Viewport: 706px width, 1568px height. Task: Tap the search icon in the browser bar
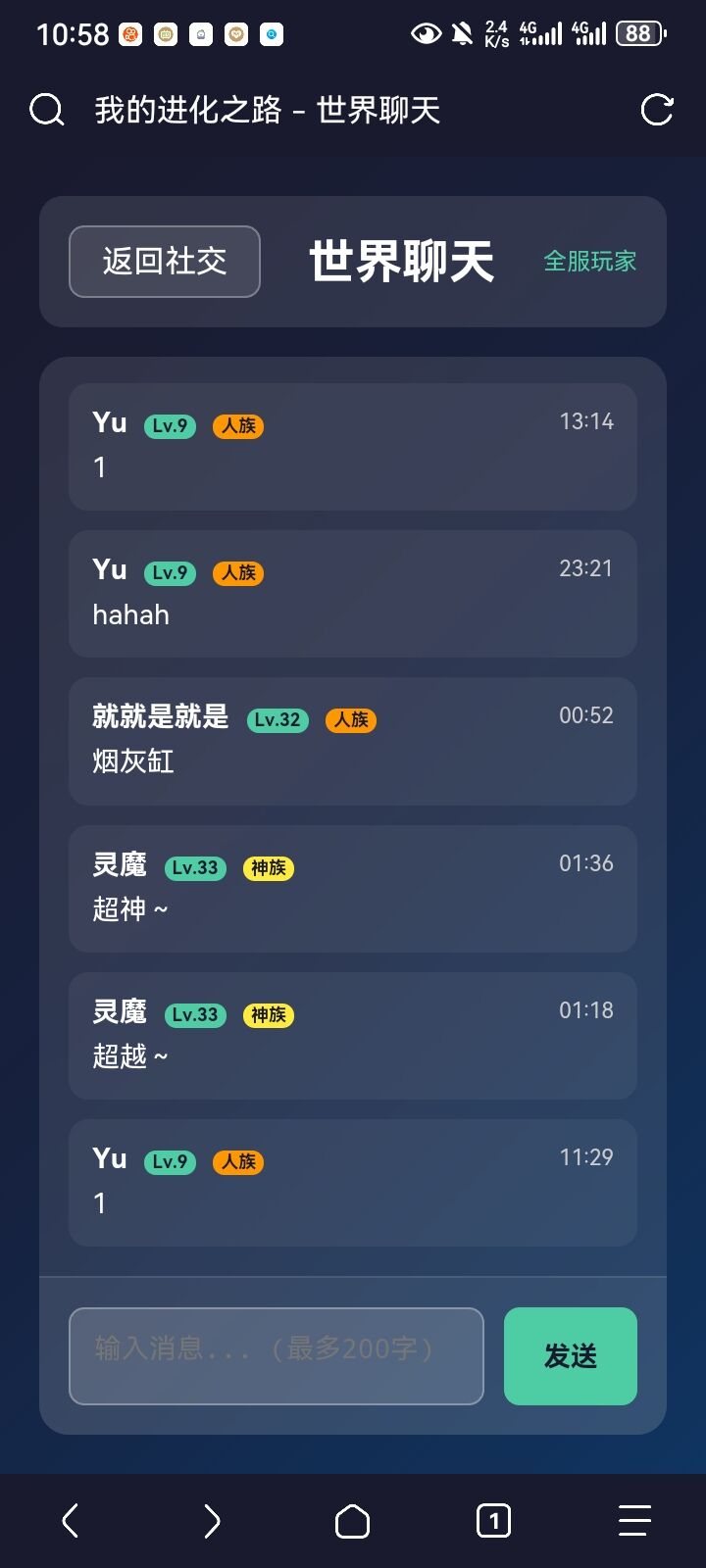(46, 110)
